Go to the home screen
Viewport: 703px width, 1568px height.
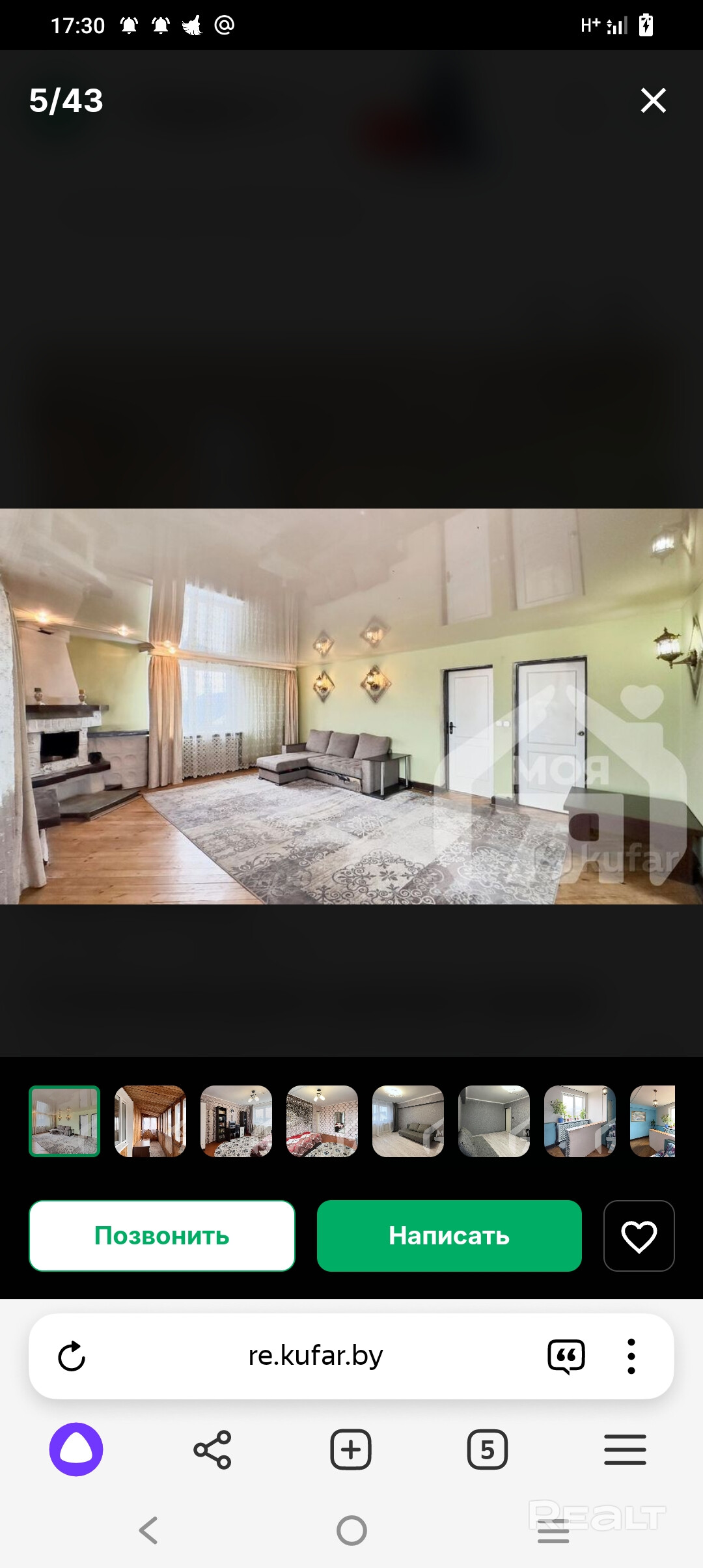coord(351,1530)
